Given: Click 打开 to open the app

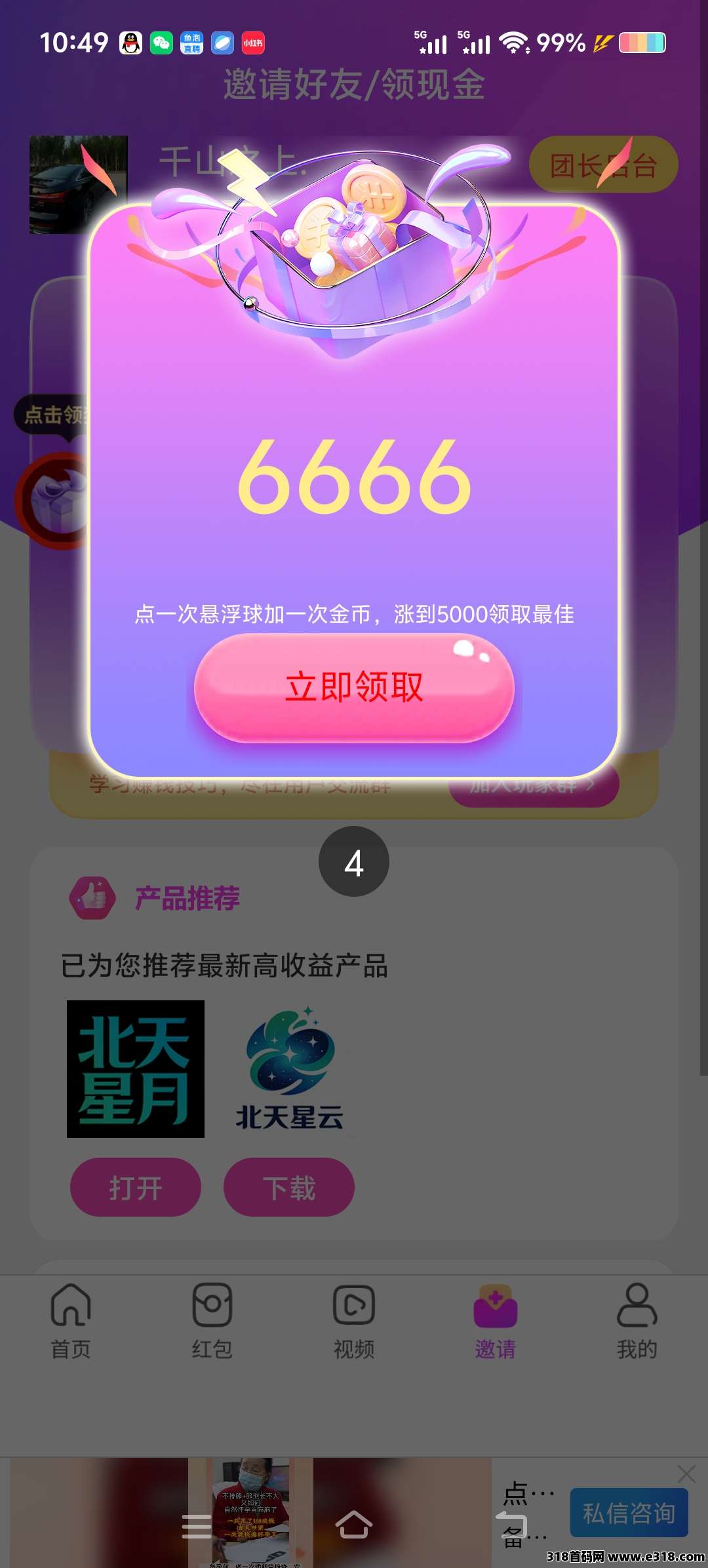Looking at the screenshot, I should [x=134, y=1187].
